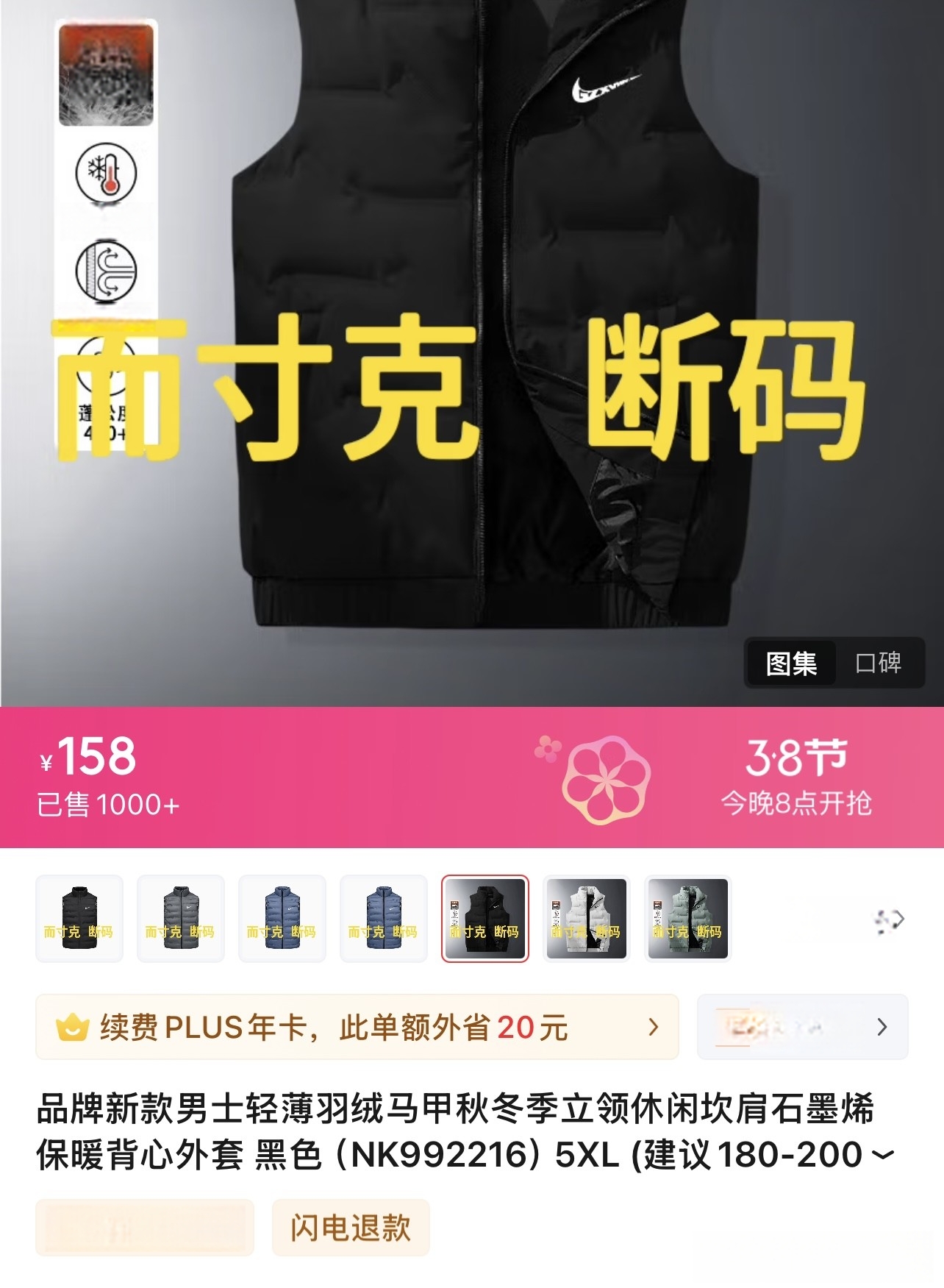Image resolution: width=944 pixels, height=1288 pixels.
Task: Select the 图集 tab
Action: click(x=791, y=663)
